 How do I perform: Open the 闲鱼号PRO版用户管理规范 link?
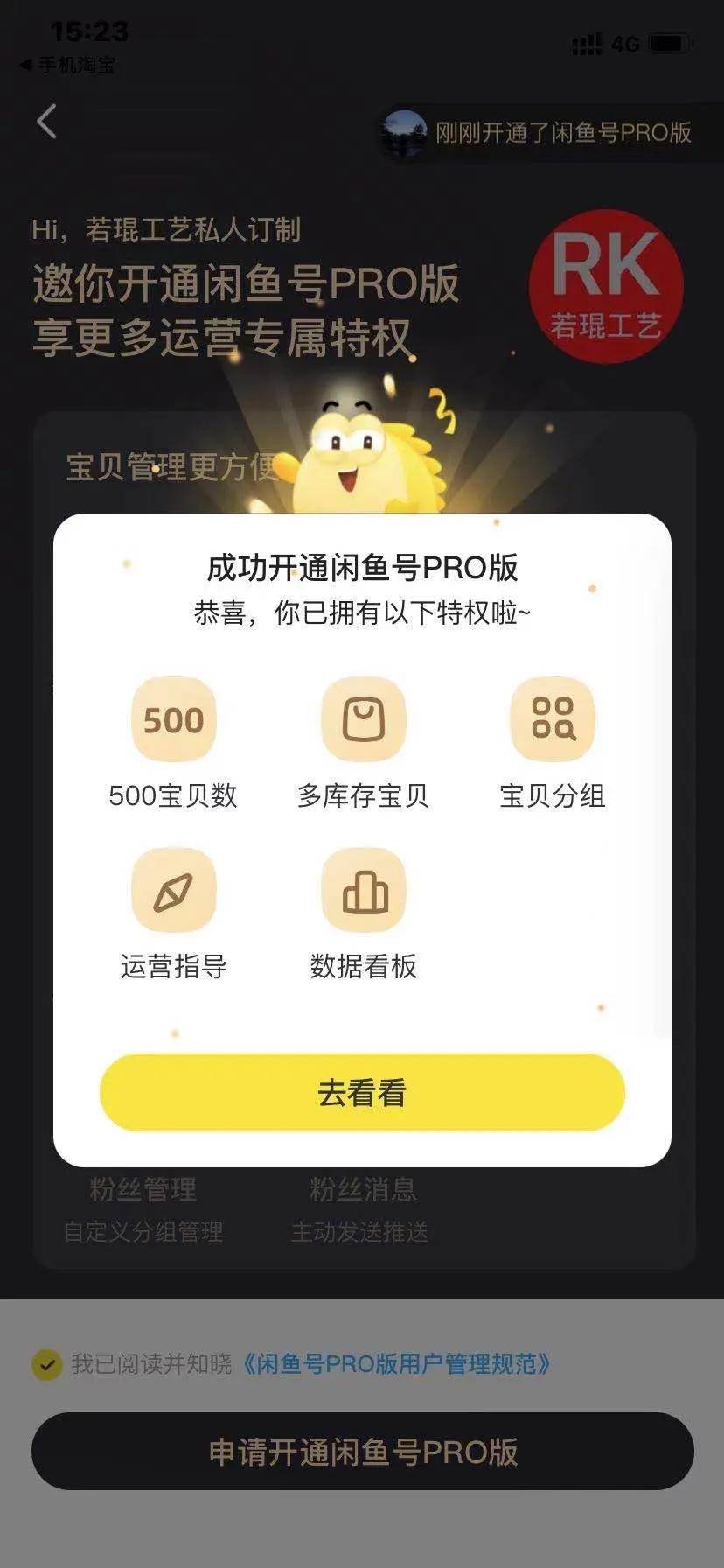[x=398, y=1362]
